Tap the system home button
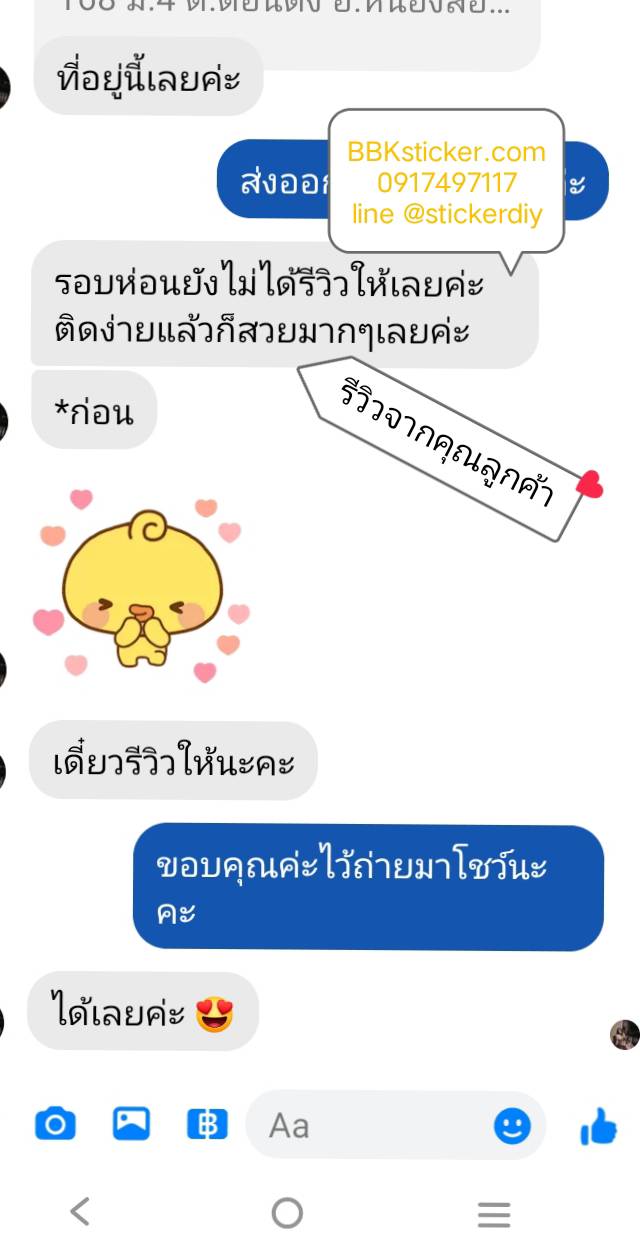The height and width of the screenshot is (1244, 640). tap(287, 1213)
